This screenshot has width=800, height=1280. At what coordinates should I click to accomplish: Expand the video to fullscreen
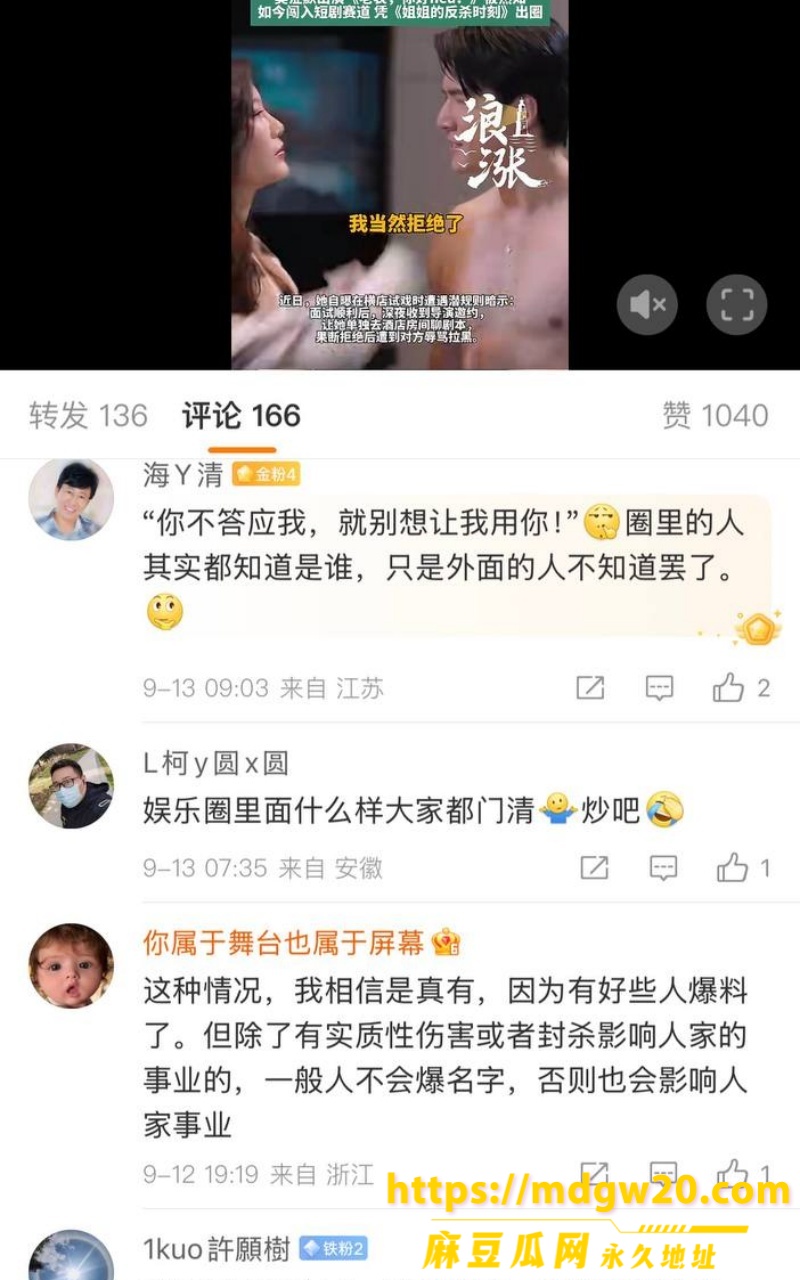(737, 304)
